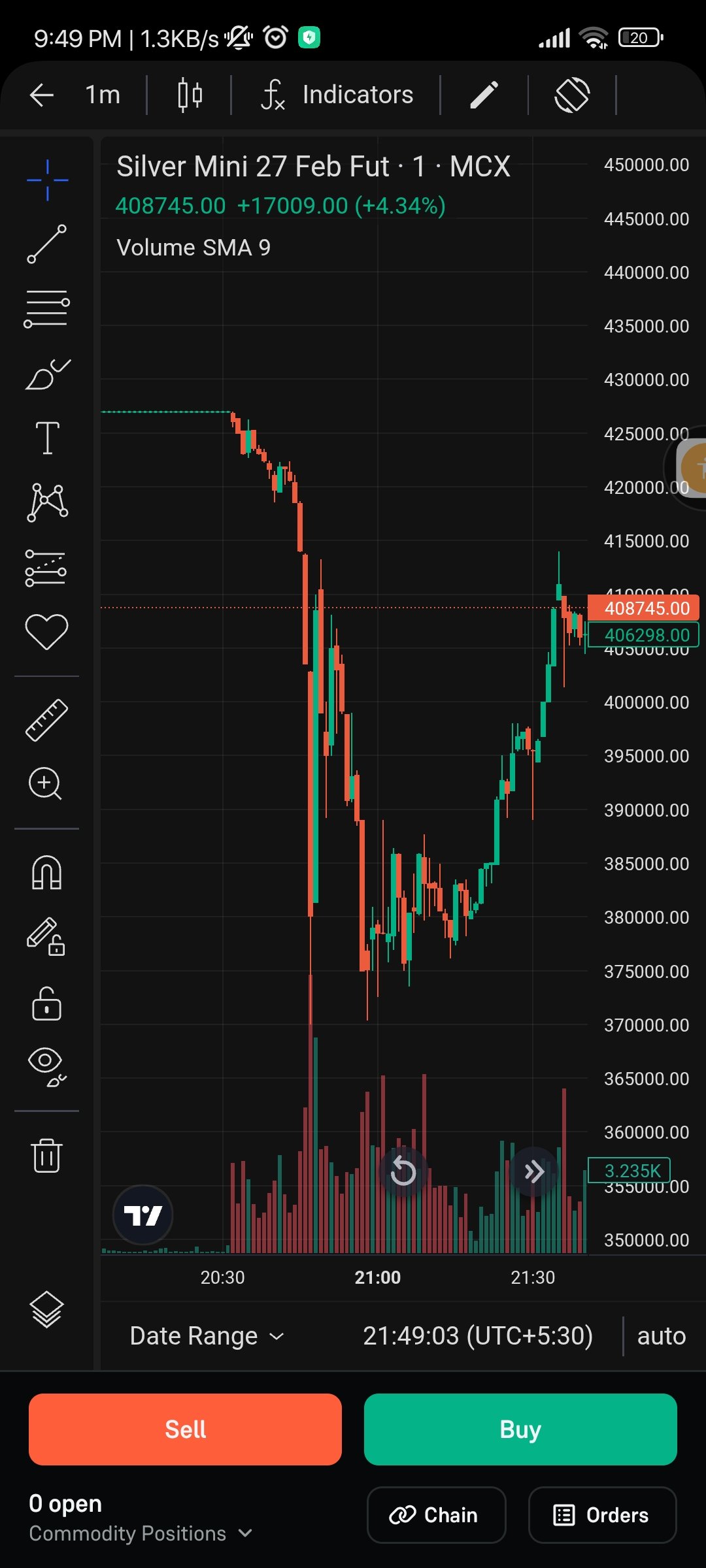Open the Indicators panel
Screen dimensions: 706x1568
[337, 95]
